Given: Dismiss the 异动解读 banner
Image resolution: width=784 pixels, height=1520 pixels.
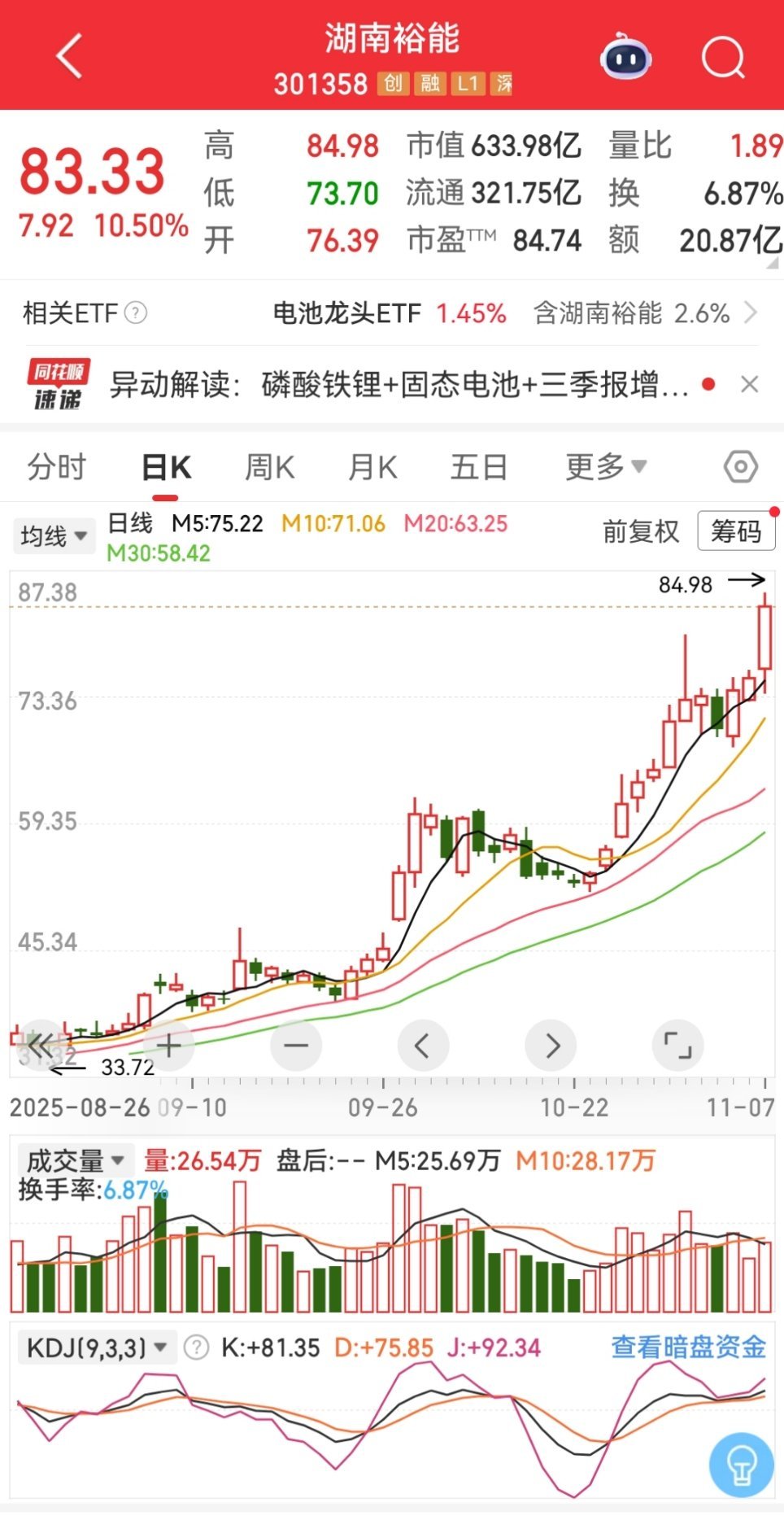Looking at the screenshot, I should [750, 384].
